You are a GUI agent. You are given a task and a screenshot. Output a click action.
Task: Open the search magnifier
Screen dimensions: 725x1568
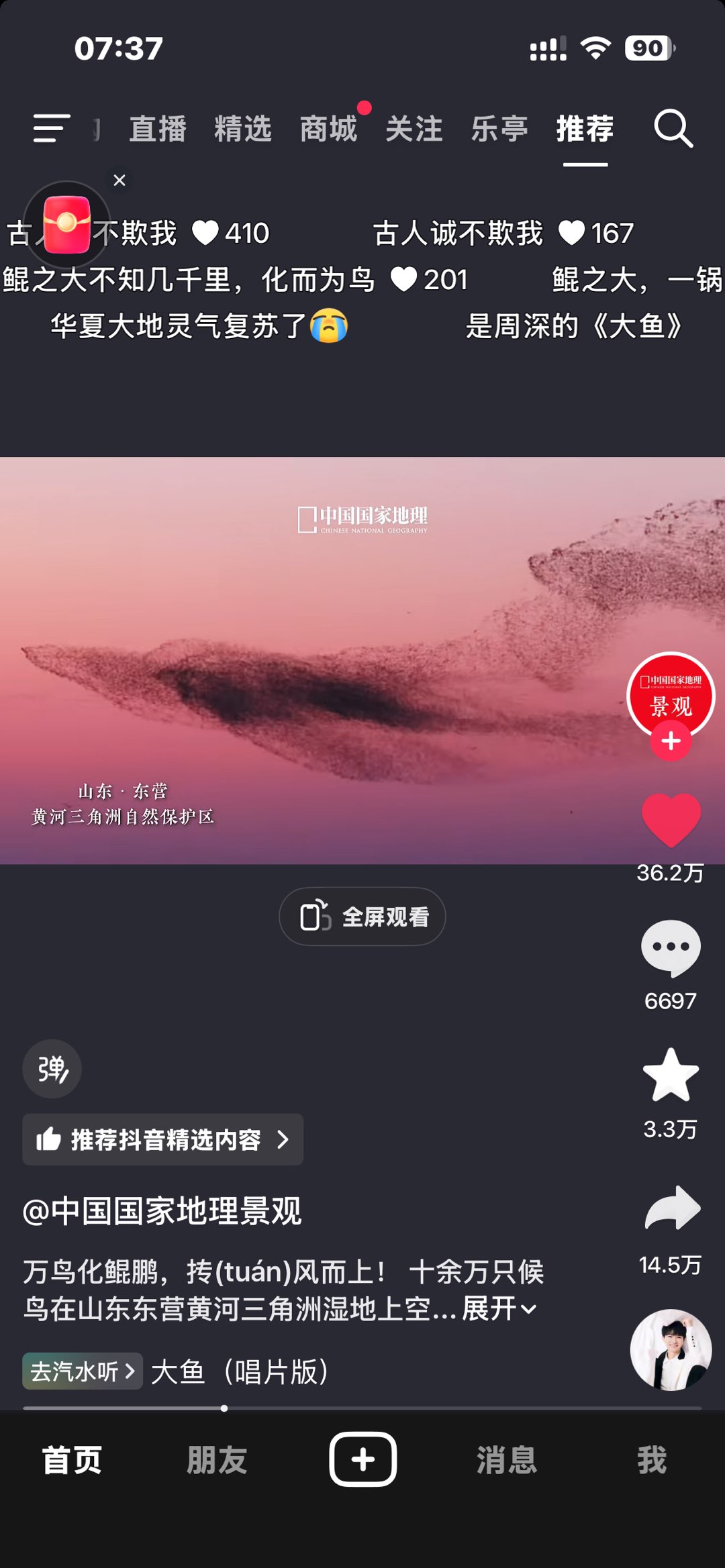(x=673, y=128)
